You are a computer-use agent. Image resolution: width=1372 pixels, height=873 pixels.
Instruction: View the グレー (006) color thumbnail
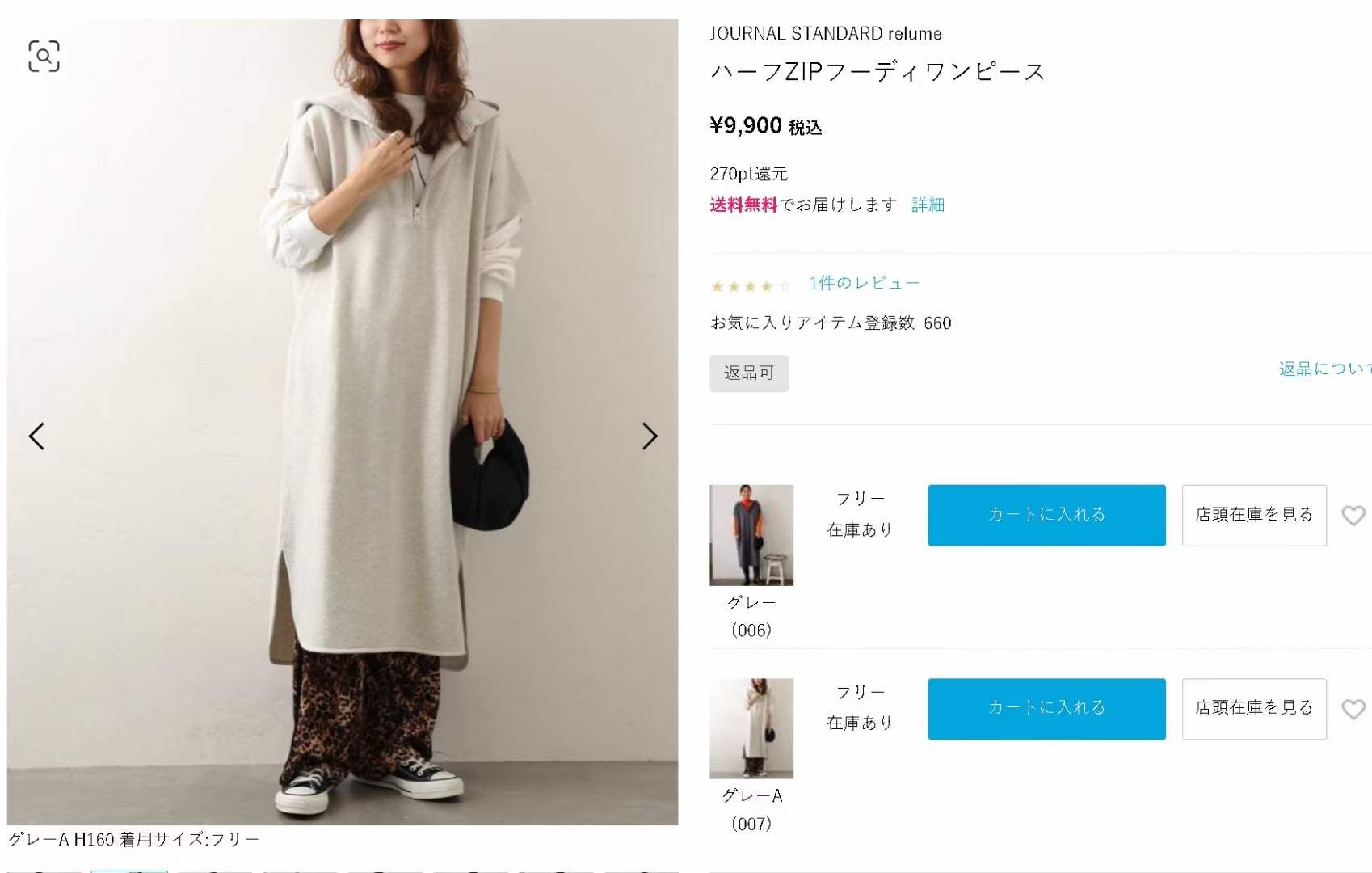click(x=751, y=534)
